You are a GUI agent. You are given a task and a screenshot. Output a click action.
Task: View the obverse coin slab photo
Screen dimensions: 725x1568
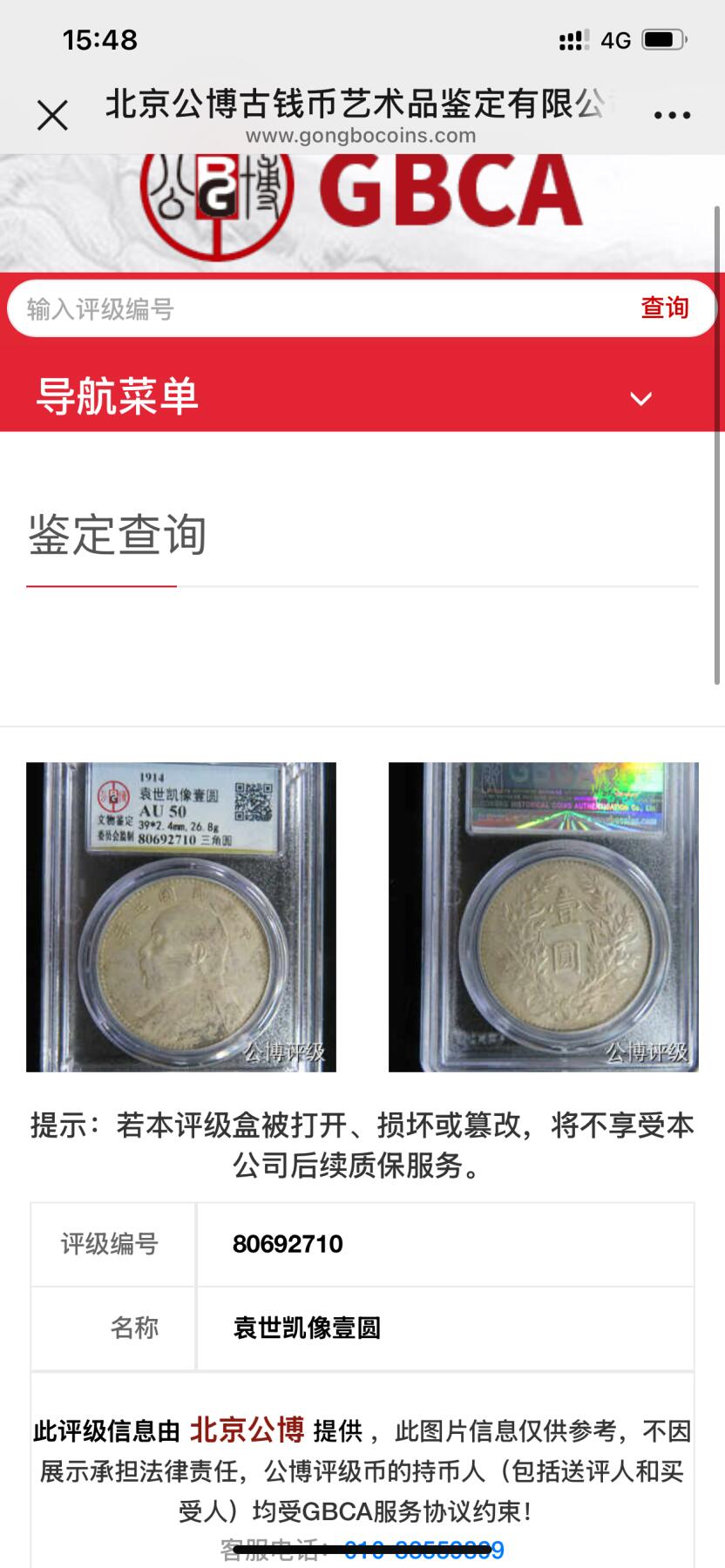tap(180, 916)
